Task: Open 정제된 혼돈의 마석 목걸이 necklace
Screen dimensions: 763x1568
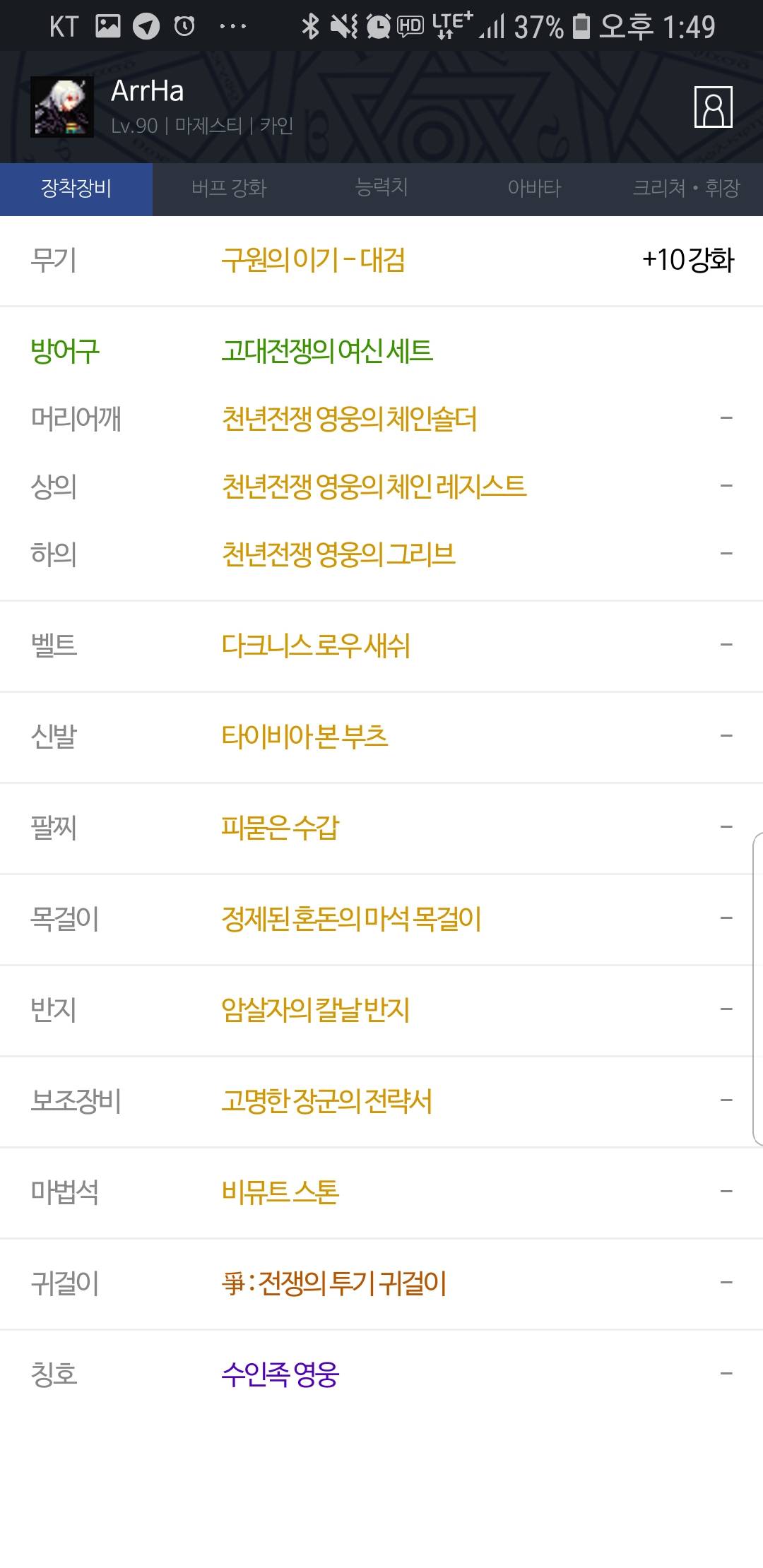Action: pyautogui.click(x=351, y=919)
